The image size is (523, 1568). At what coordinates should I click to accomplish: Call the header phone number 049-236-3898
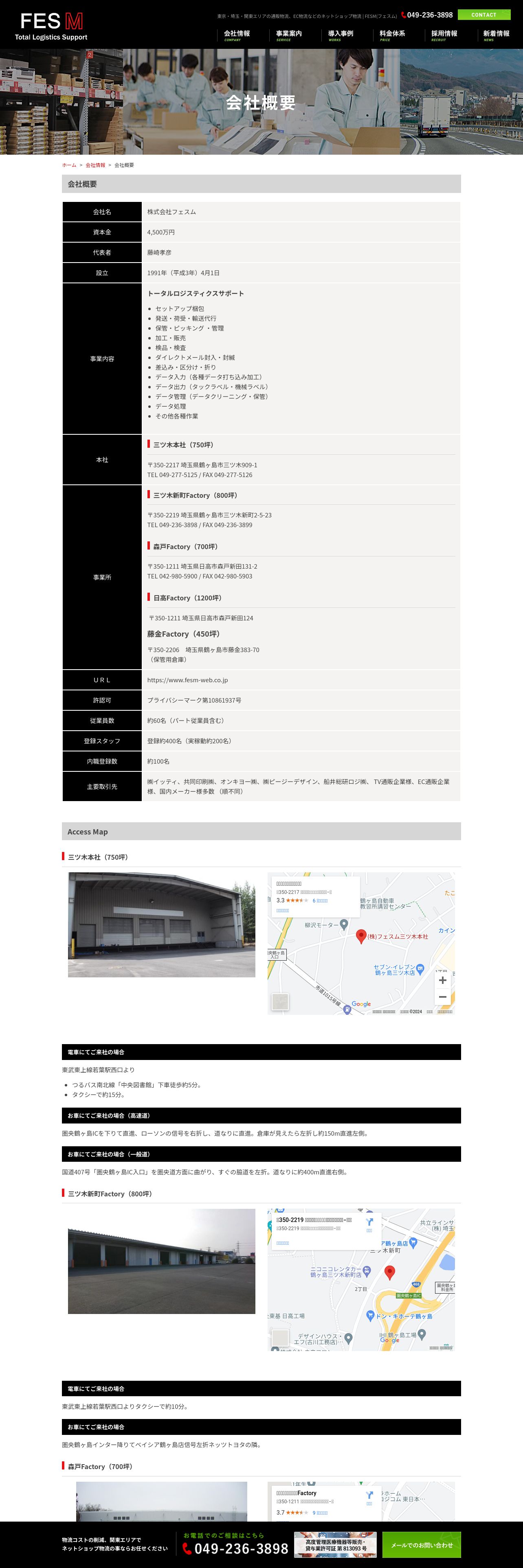click(427, 15)
